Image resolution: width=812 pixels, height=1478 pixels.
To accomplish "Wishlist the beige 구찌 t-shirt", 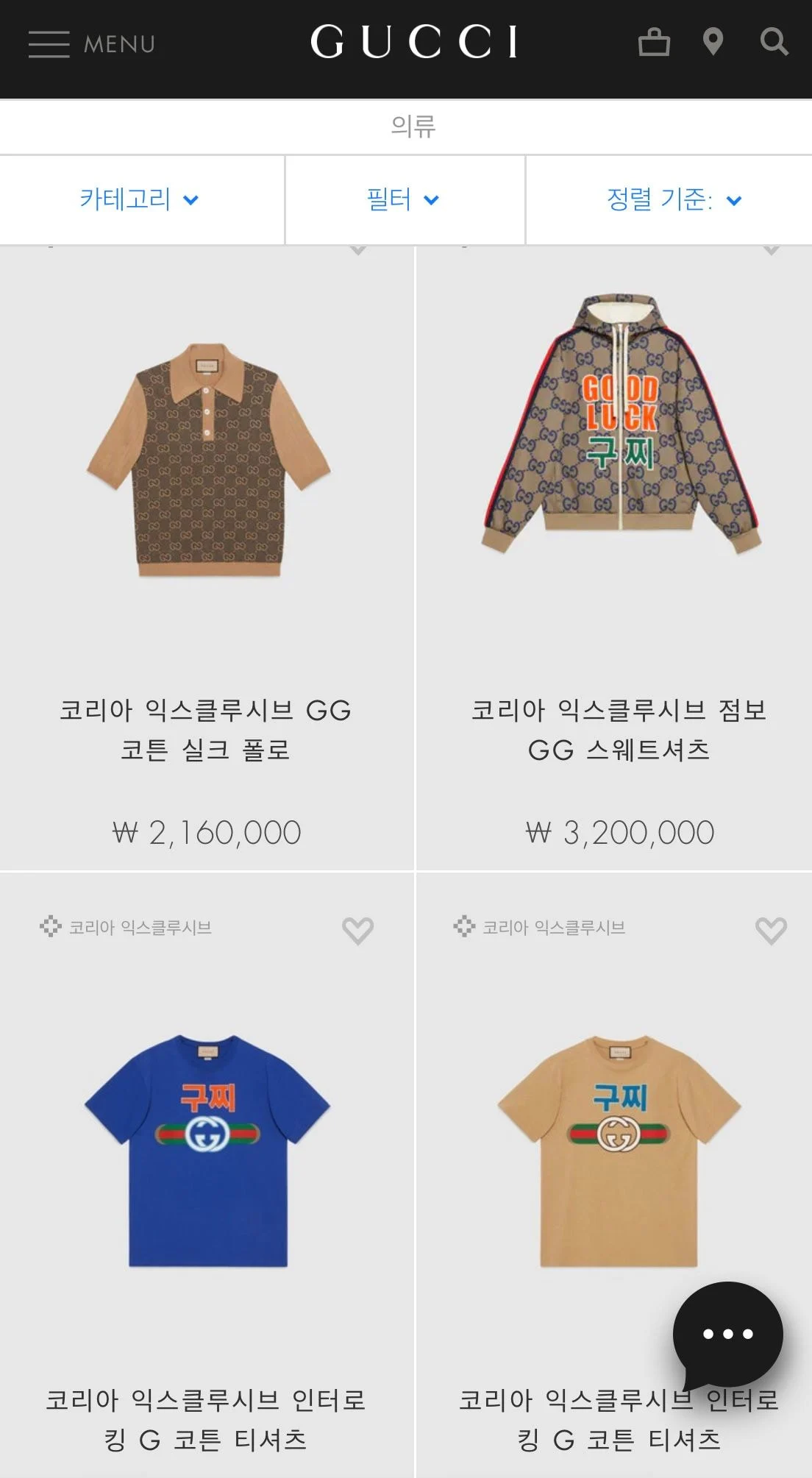I will [771, 931].
